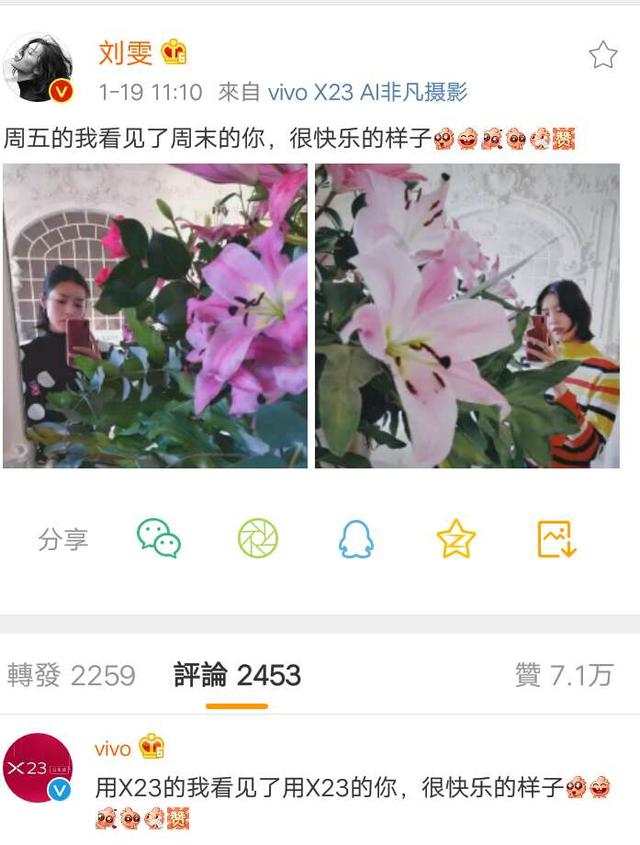Screen dimensions: 640x845
Task: Share post to WeChat
Action: [x=158, y=539]
